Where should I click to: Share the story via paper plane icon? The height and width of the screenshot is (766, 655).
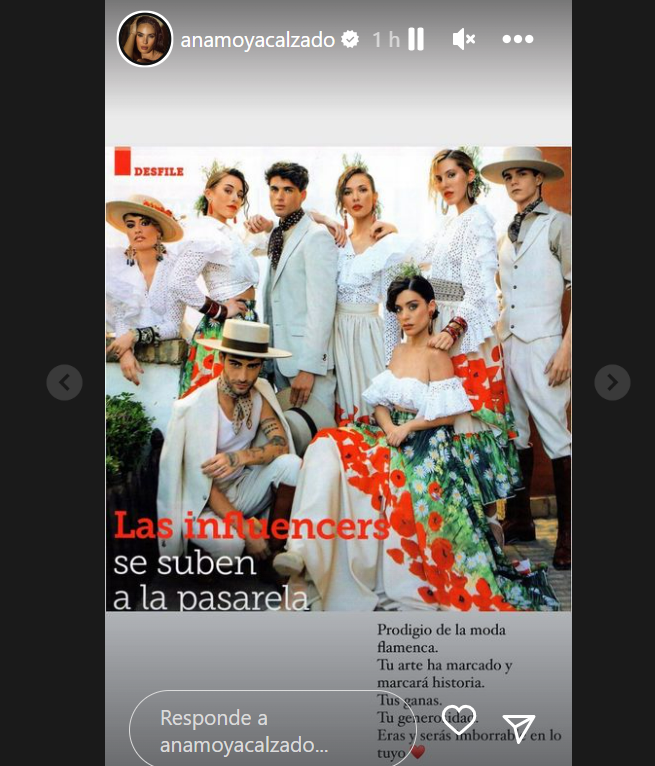click(x=519, y=728)
